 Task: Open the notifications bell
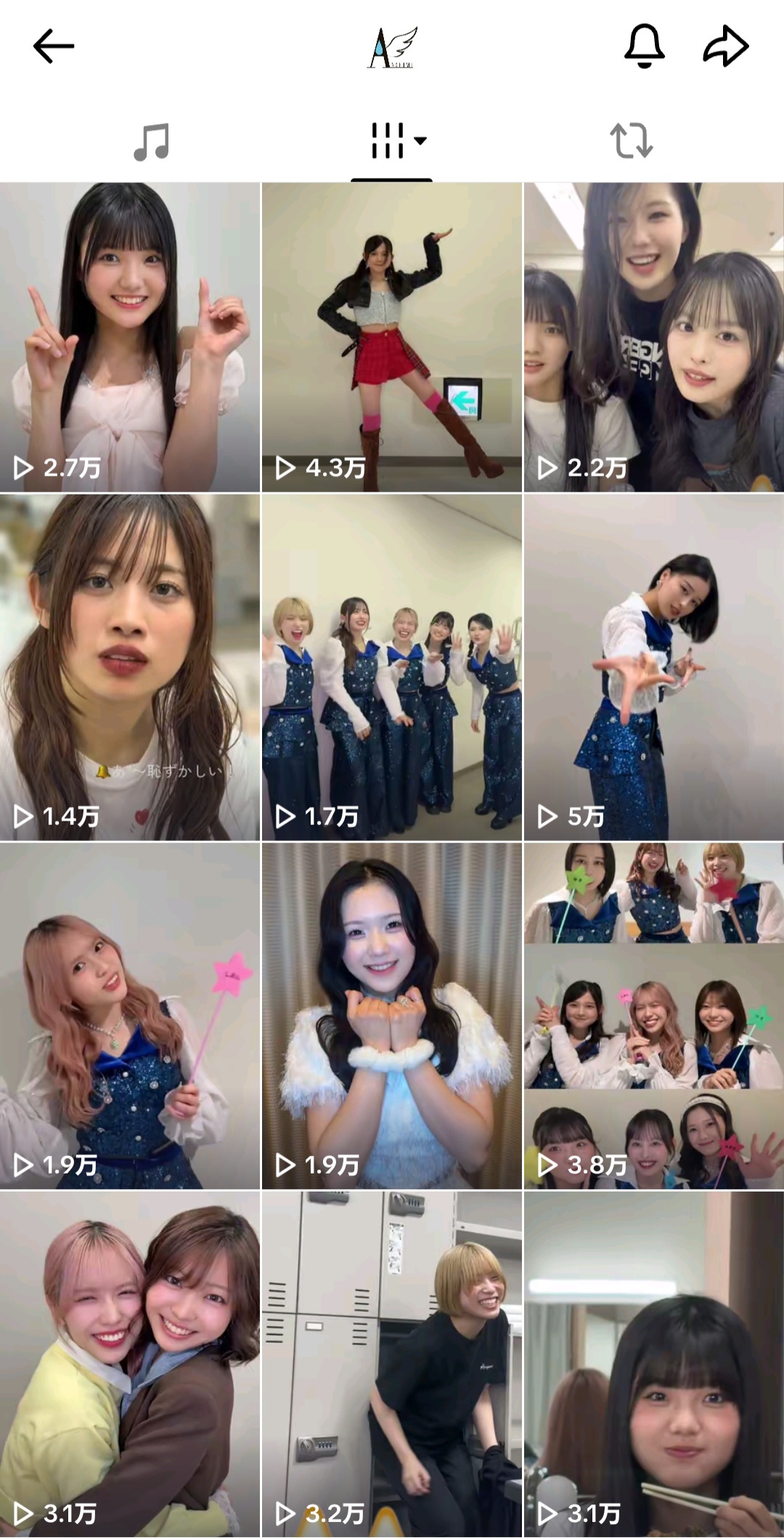tap(644, 46)
